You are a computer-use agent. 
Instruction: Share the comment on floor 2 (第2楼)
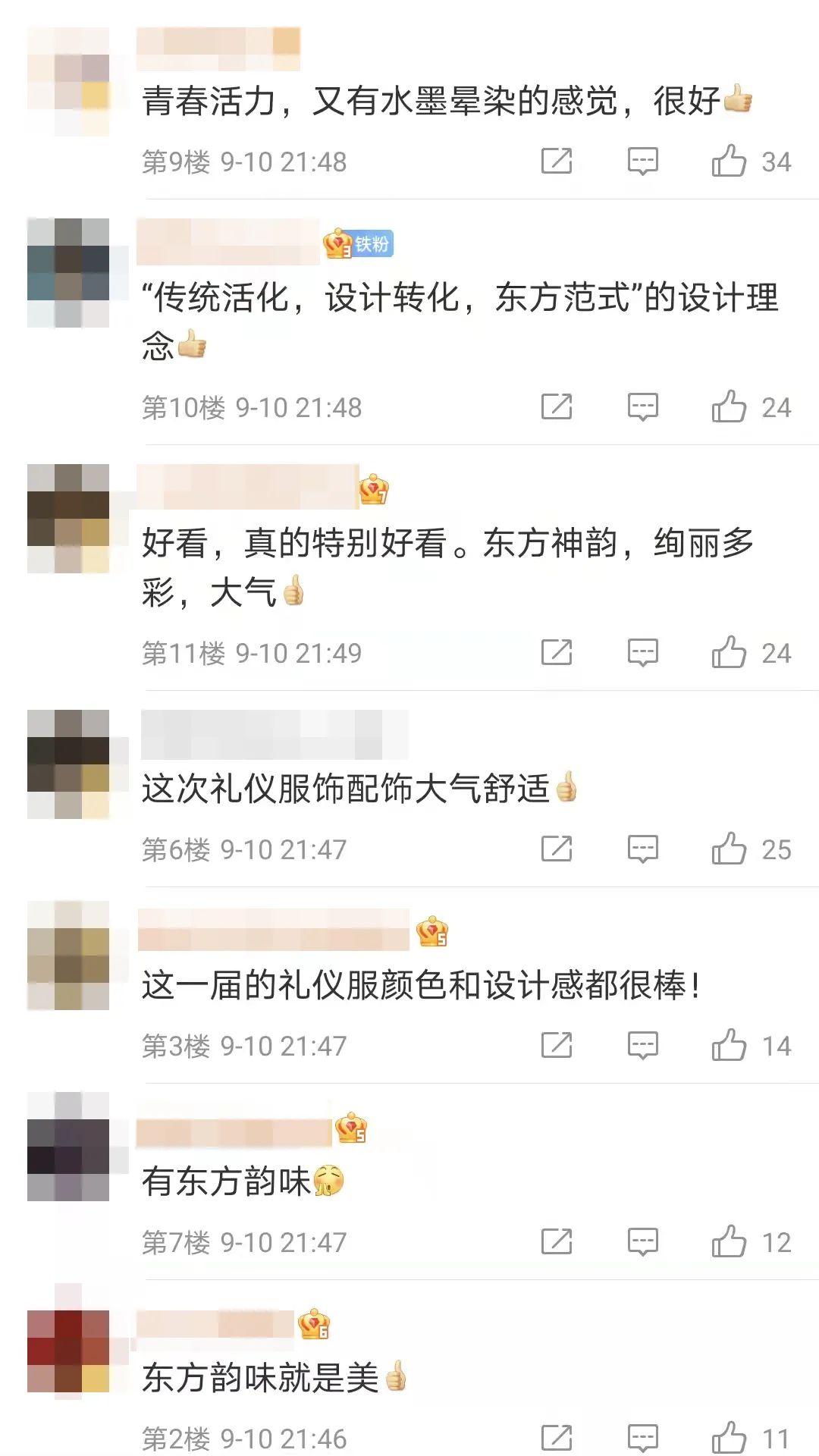[x=557, y=1437]
